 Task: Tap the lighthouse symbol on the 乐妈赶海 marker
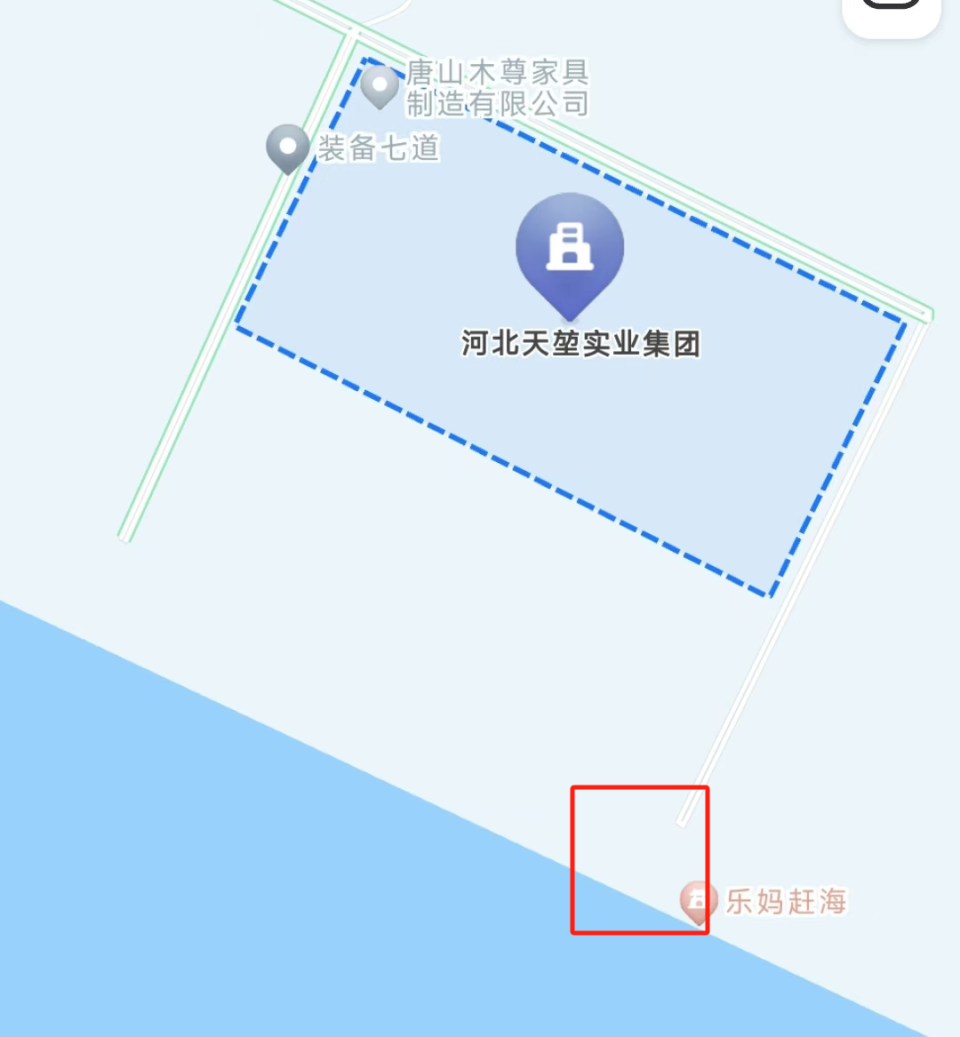(x=695, y=897)
